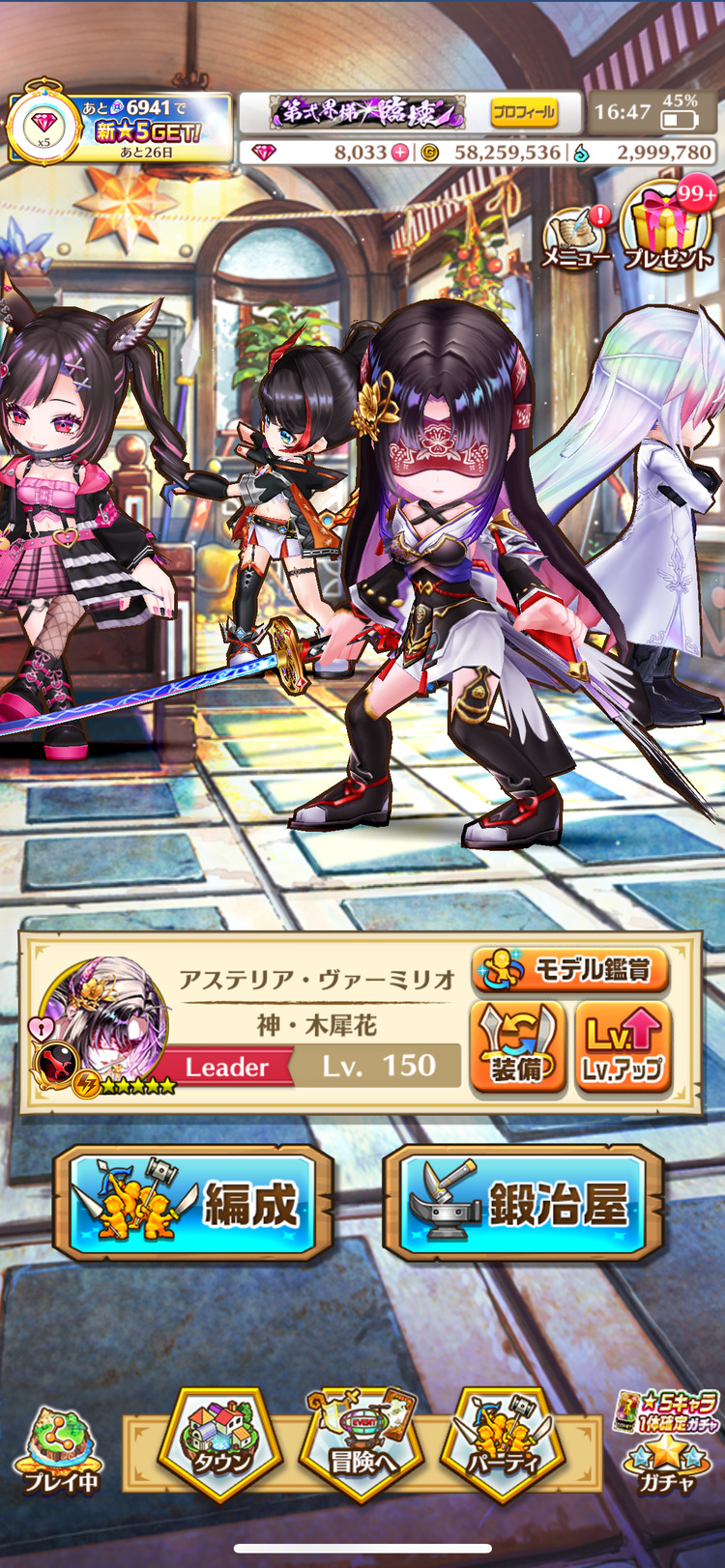Tap the leader character portrait
Screen dimensions: 725x1568
(104, 1026)
